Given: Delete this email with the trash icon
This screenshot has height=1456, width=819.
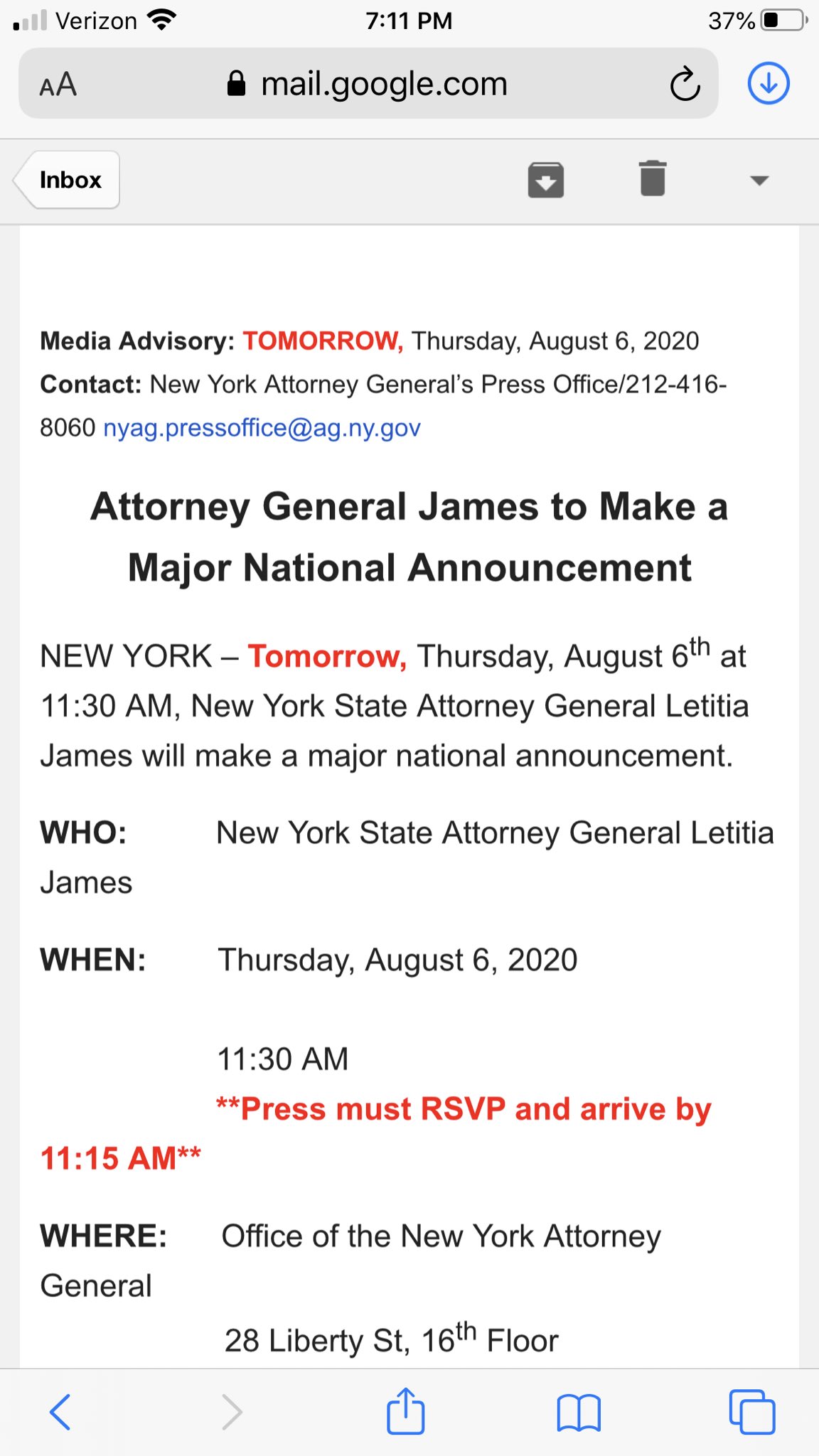Looking at the screenshot, I should pos(652,178).
